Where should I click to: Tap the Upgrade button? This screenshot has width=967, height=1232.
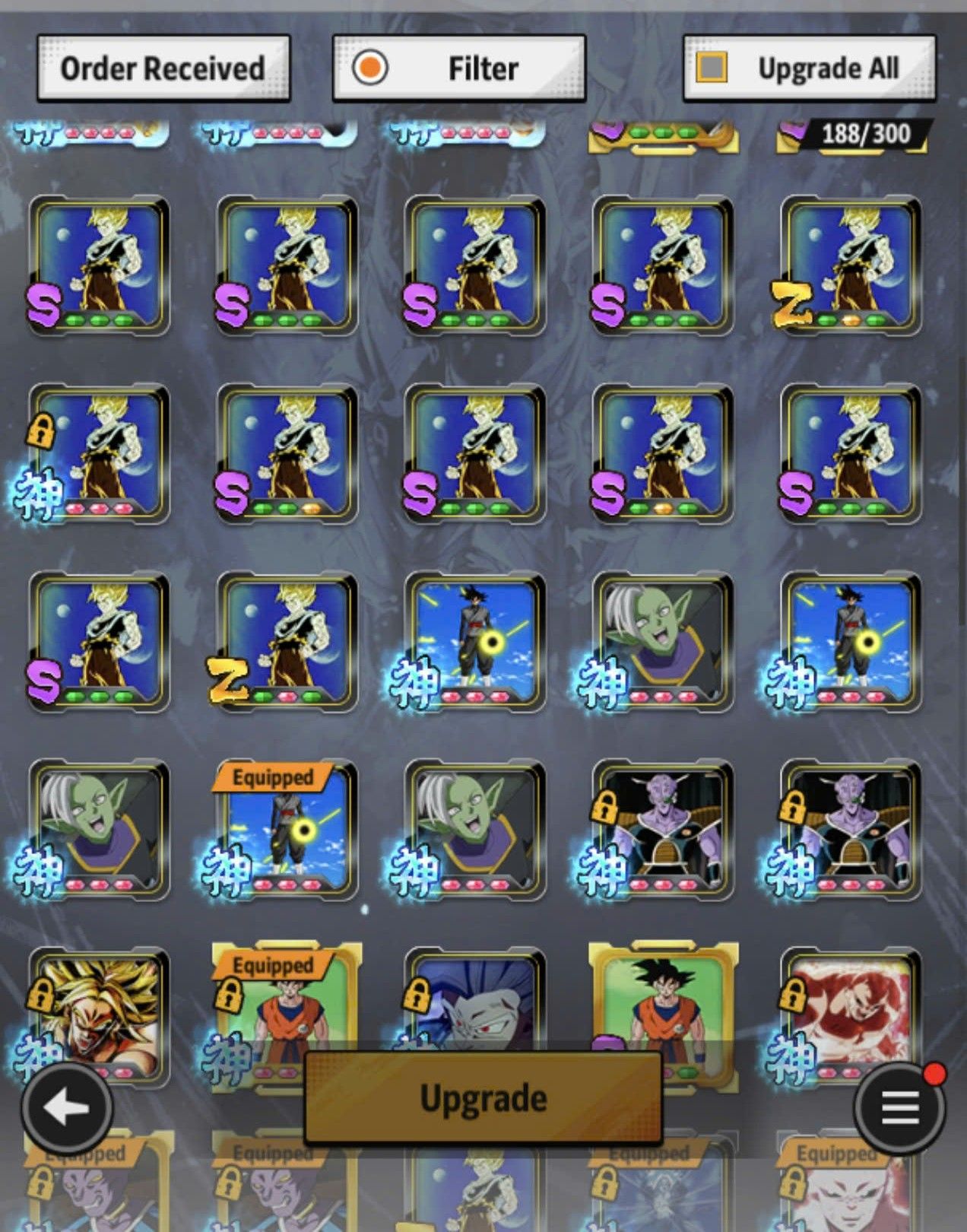pyautogui.click(x=483, y=1098)
